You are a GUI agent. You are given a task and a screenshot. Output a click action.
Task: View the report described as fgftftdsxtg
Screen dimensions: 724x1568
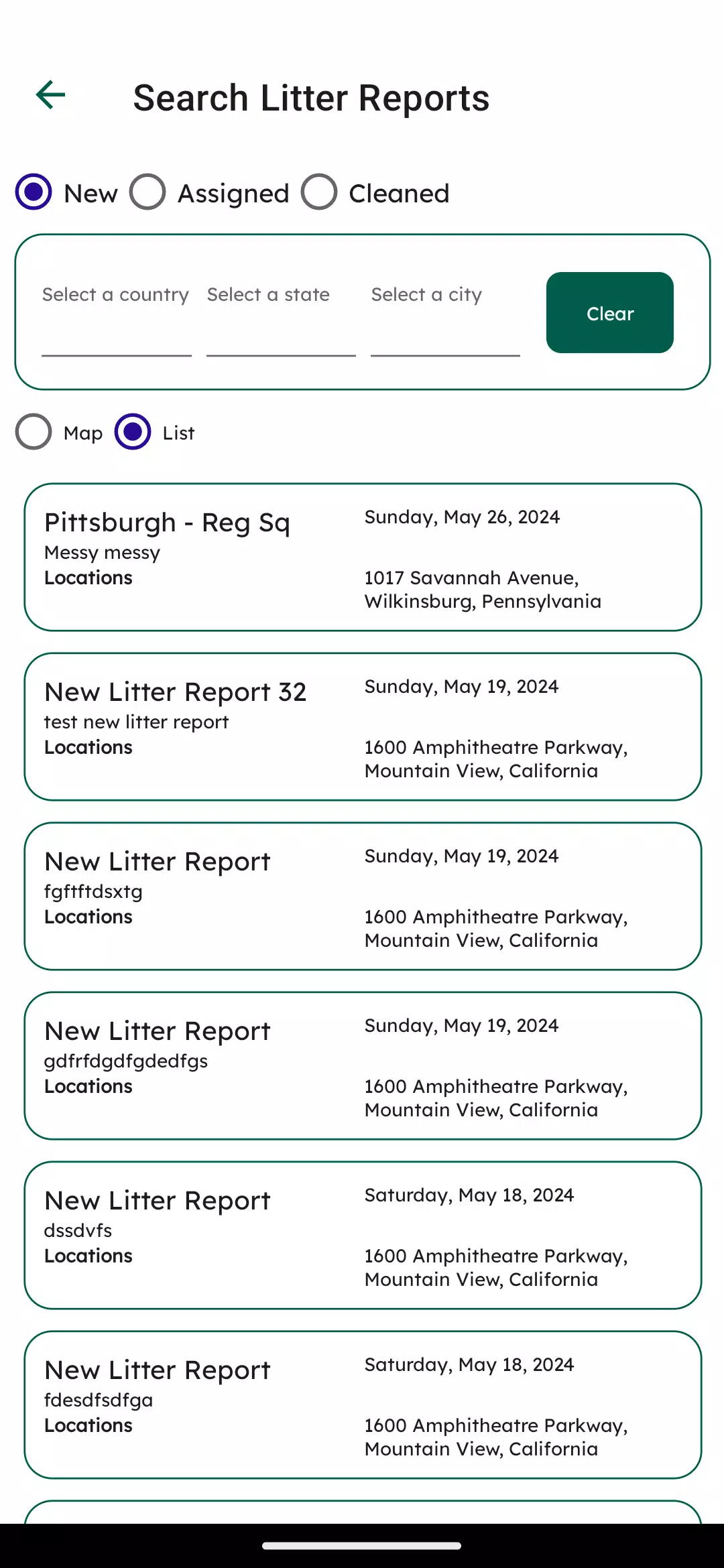coord(363,896)
